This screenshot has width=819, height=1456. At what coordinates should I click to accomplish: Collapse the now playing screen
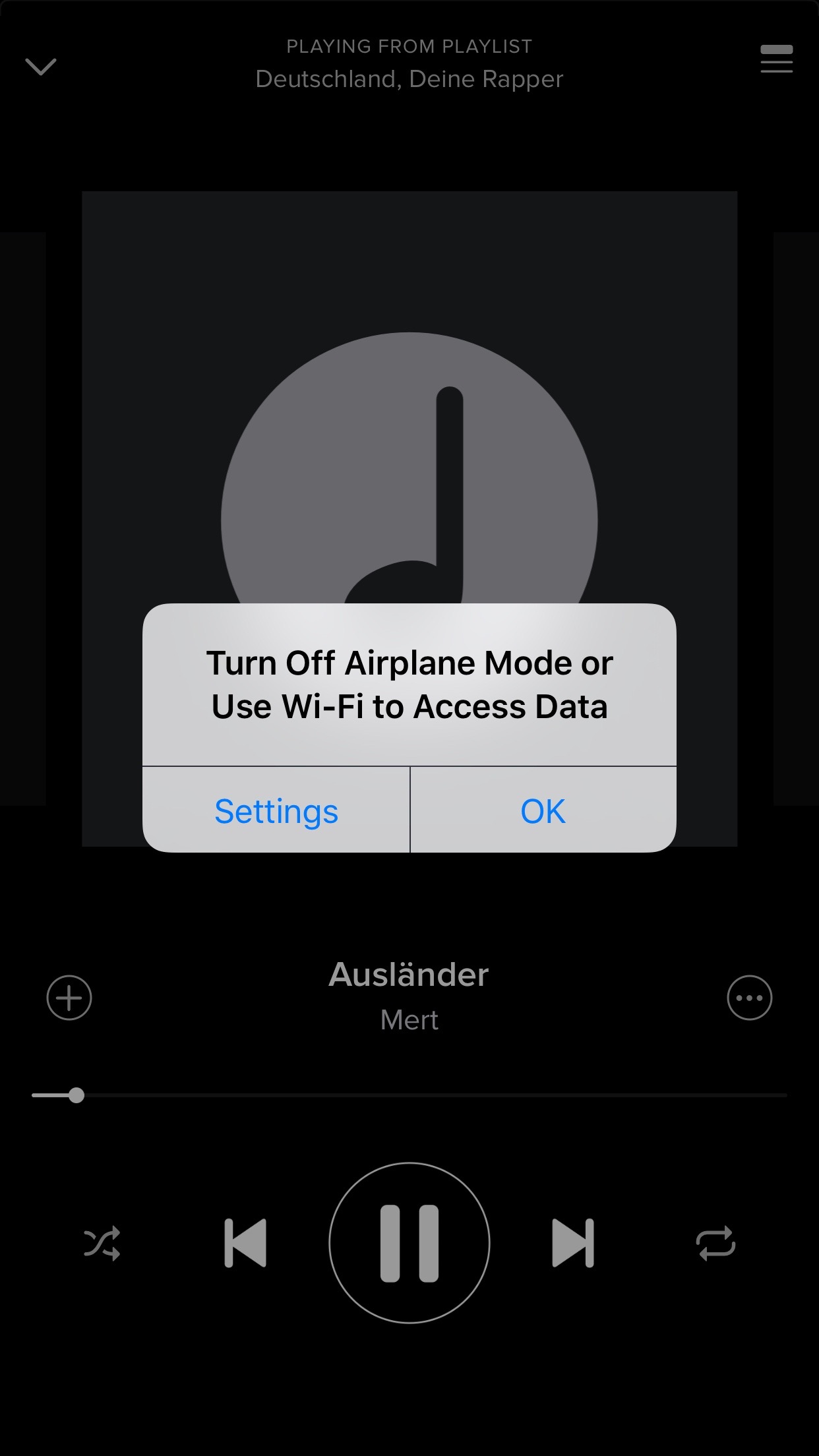point(41,66)
